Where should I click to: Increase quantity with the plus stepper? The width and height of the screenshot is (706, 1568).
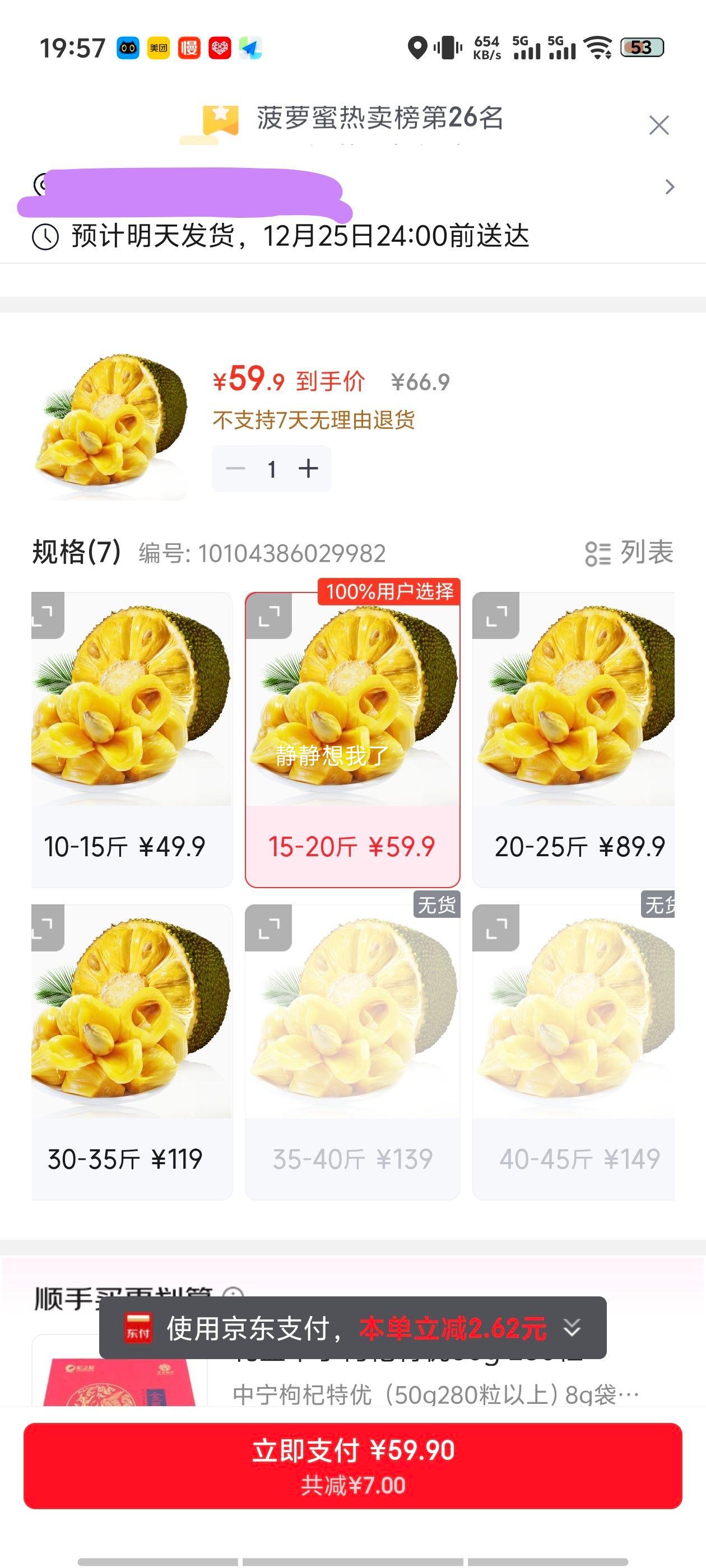309,469
